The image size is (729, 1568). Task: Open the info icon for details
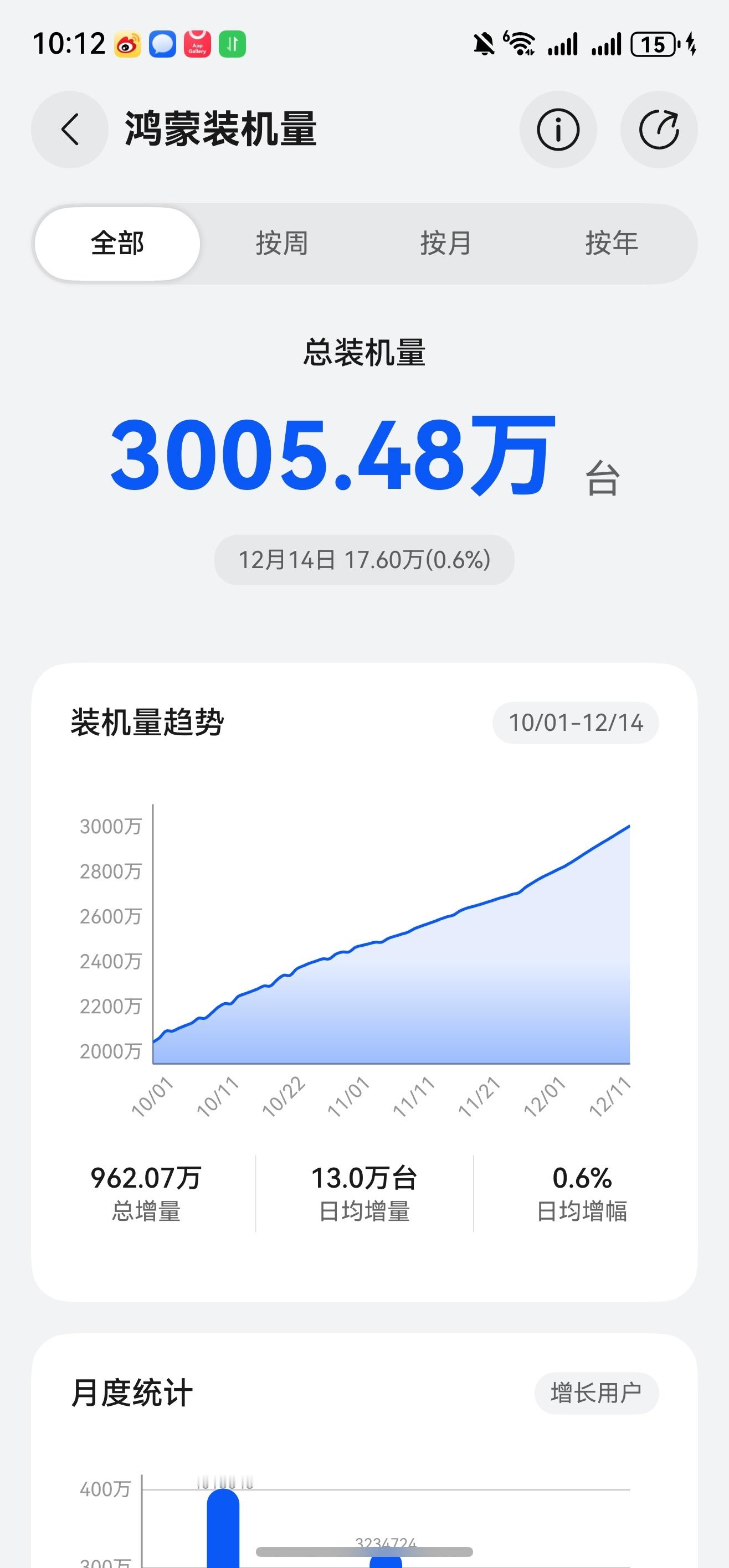tap(558, 130)
